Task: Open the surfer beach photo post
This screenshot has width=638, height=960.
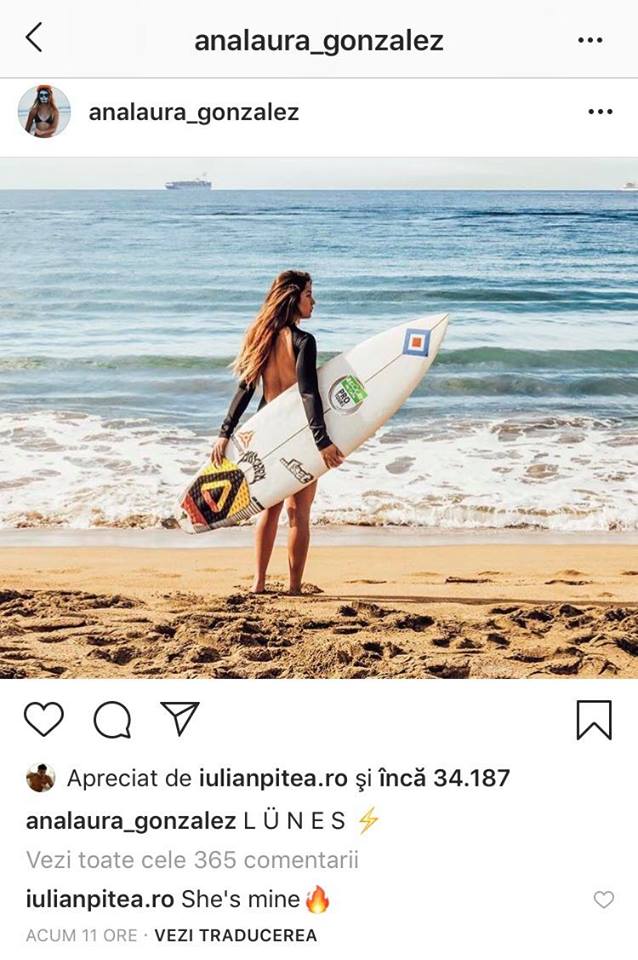Action: click(319, 420)
